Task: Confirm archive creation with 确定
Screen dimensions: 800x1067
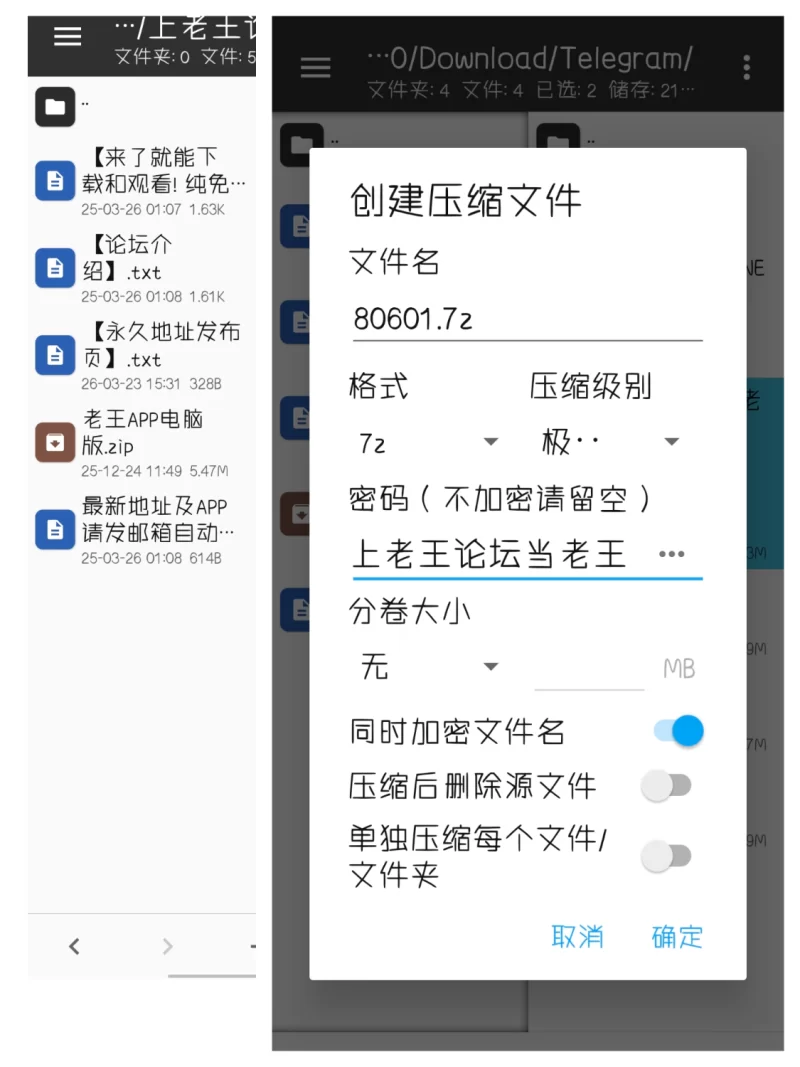Action: click(x=677, y=937)
